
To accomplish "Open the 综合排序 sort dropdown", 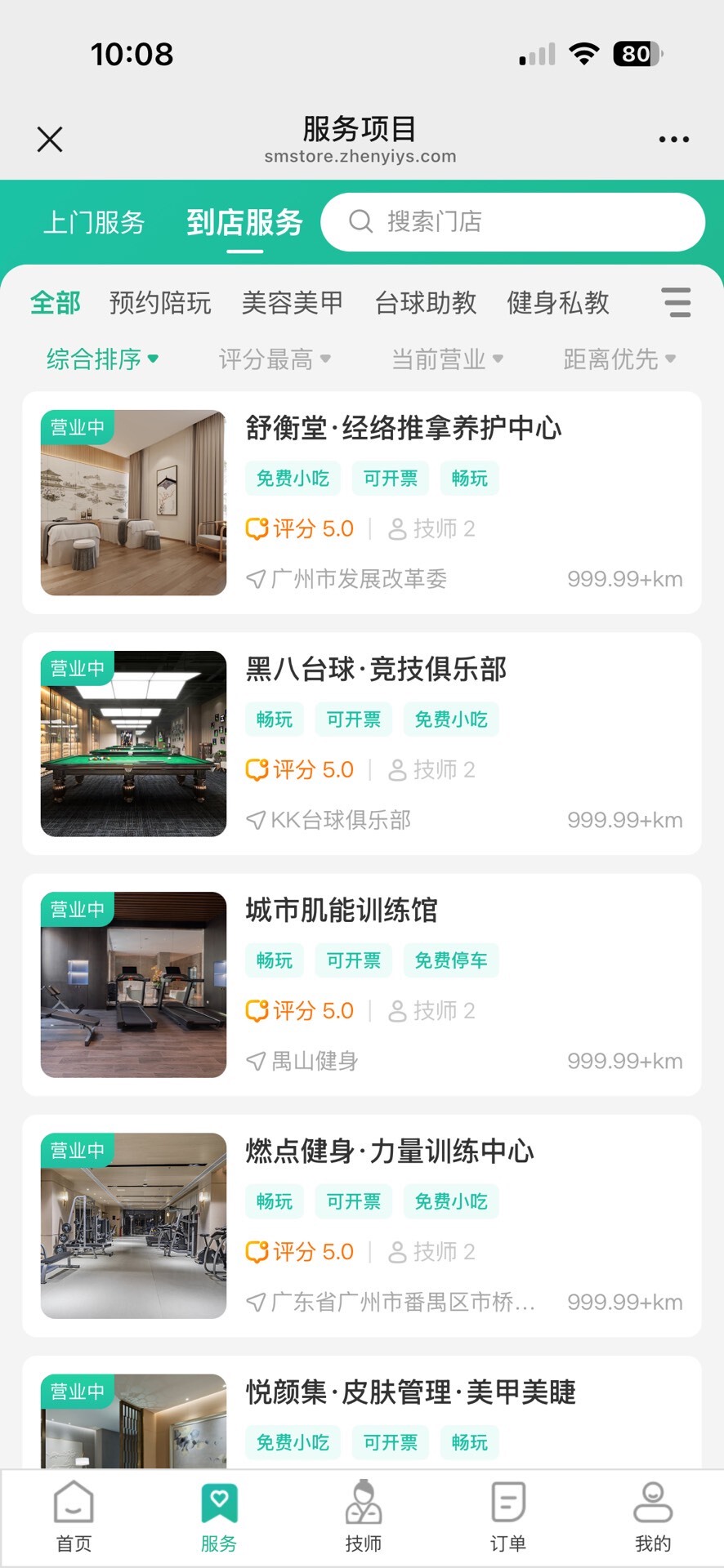I will coord(102,359).
